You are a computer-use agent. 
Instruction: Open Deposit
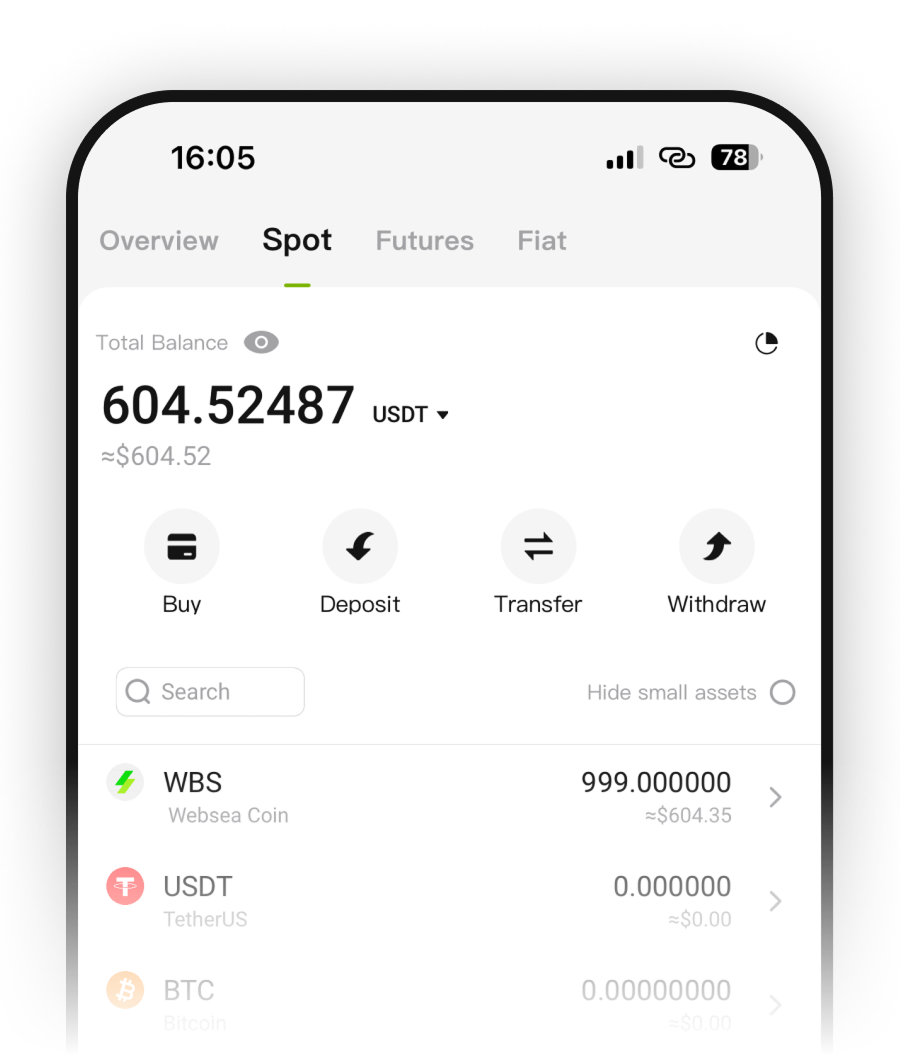pyautogui.click(x=360, y=547)
